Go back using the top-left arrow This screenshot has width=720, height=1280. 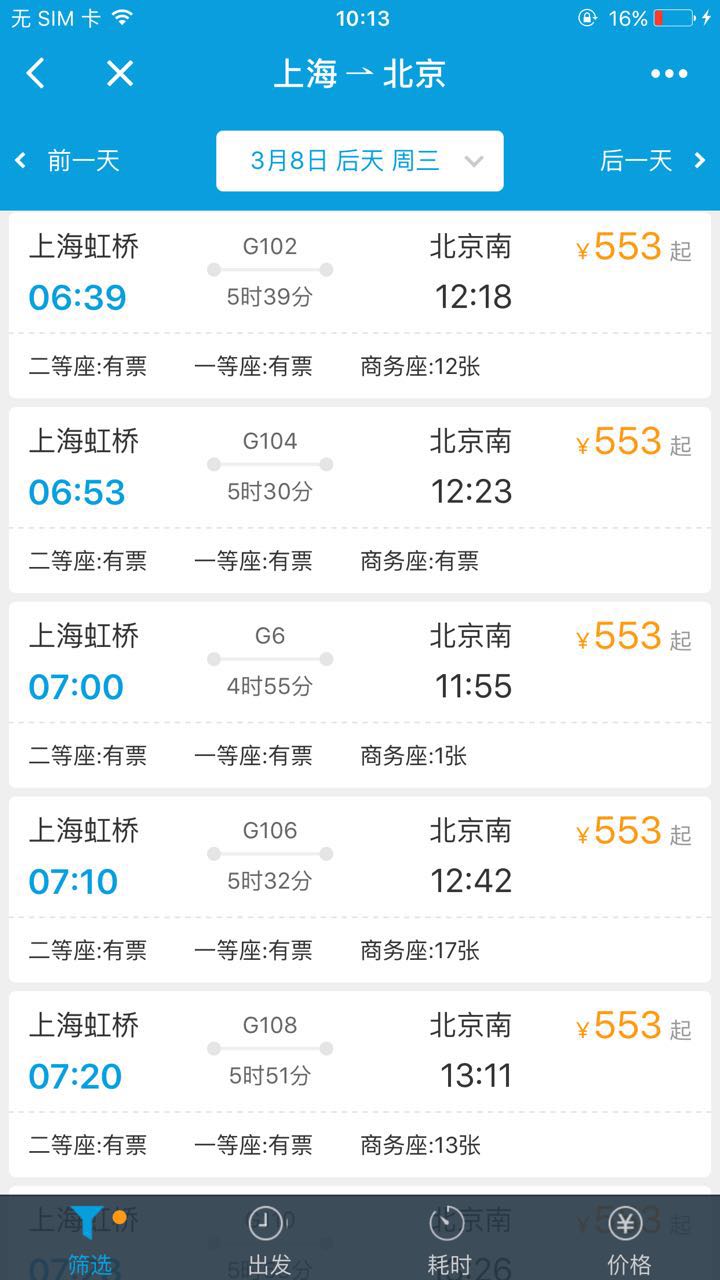36,73
